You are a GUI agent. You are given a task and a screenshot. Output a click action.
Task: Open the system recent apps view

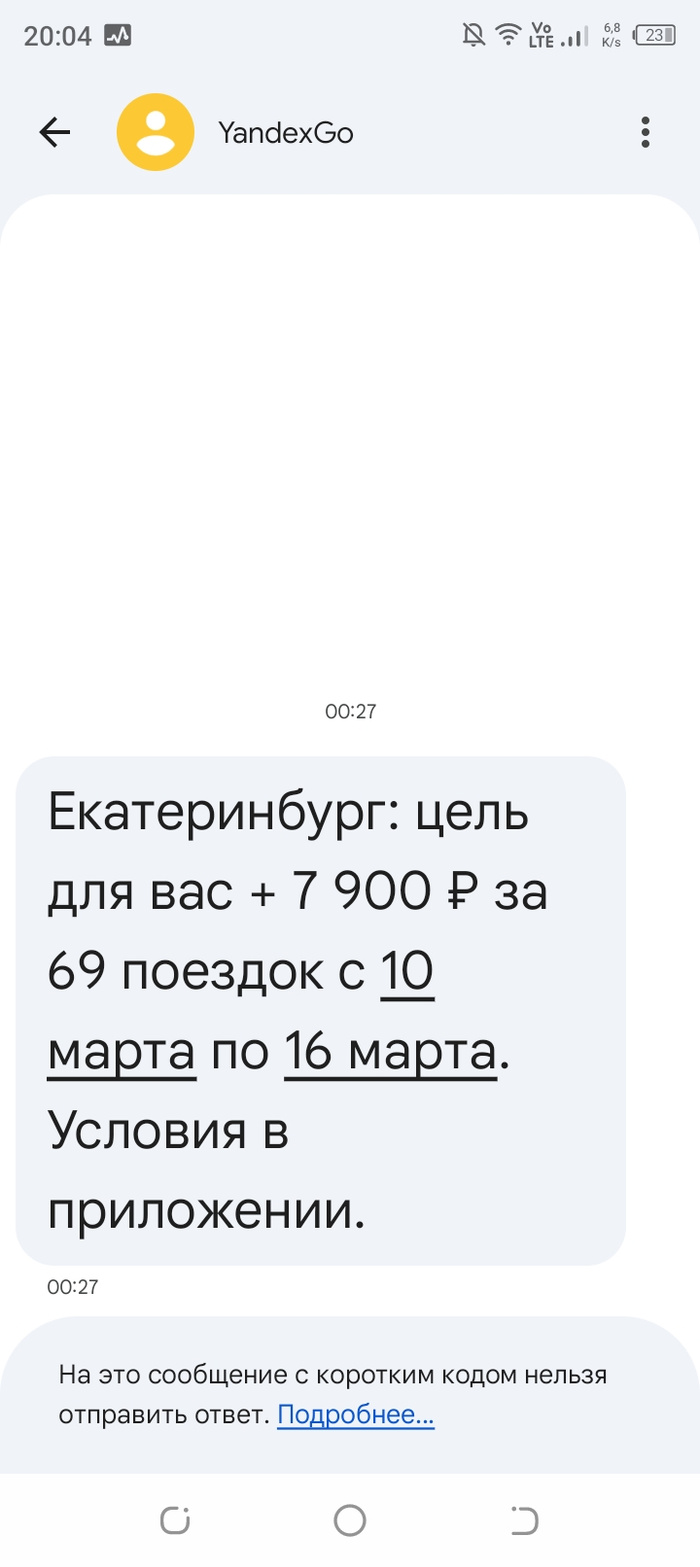(175, 1520)
